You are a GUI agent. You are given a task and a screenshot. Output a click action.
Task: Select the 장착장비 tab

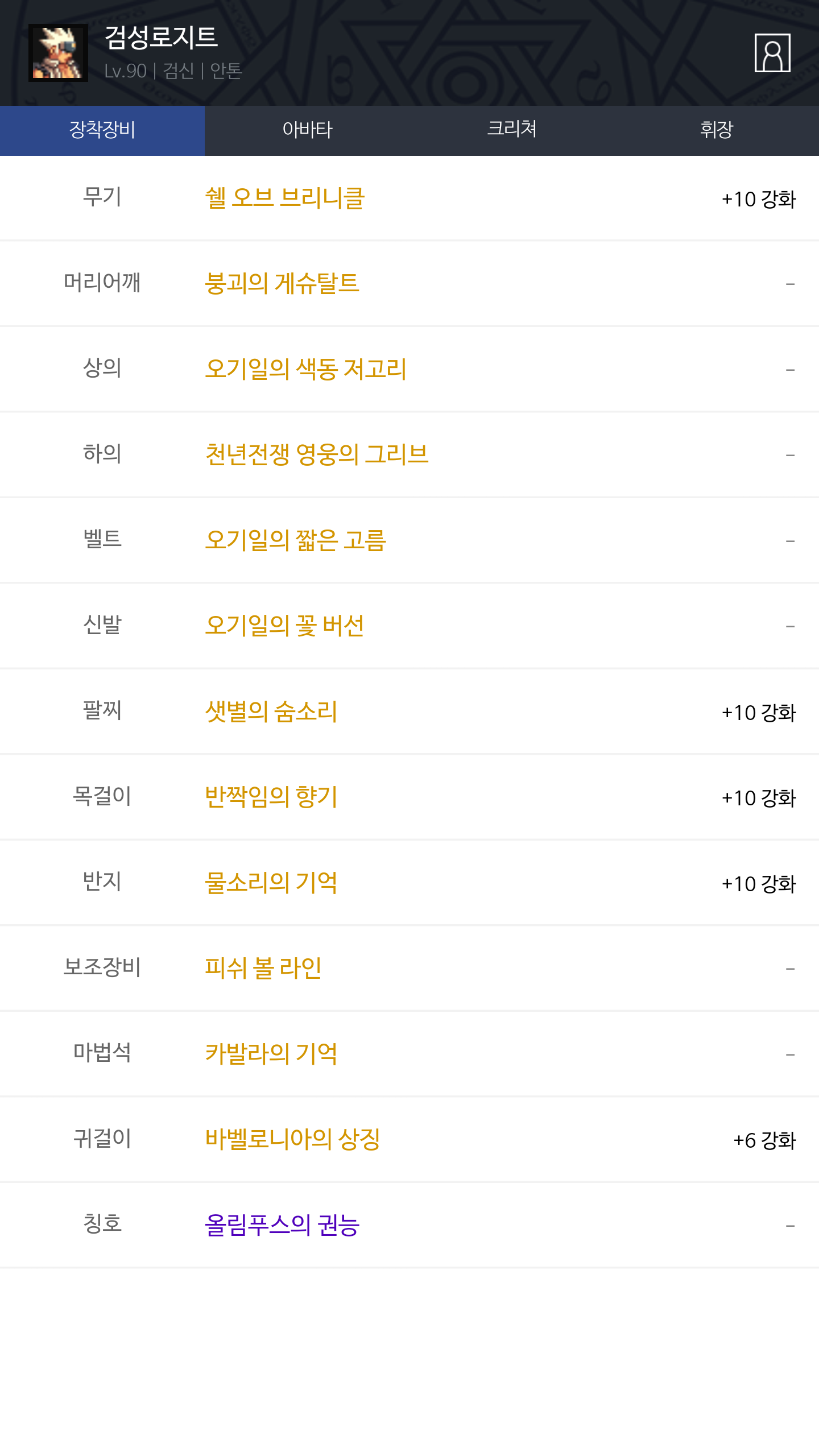pos(102,130)
